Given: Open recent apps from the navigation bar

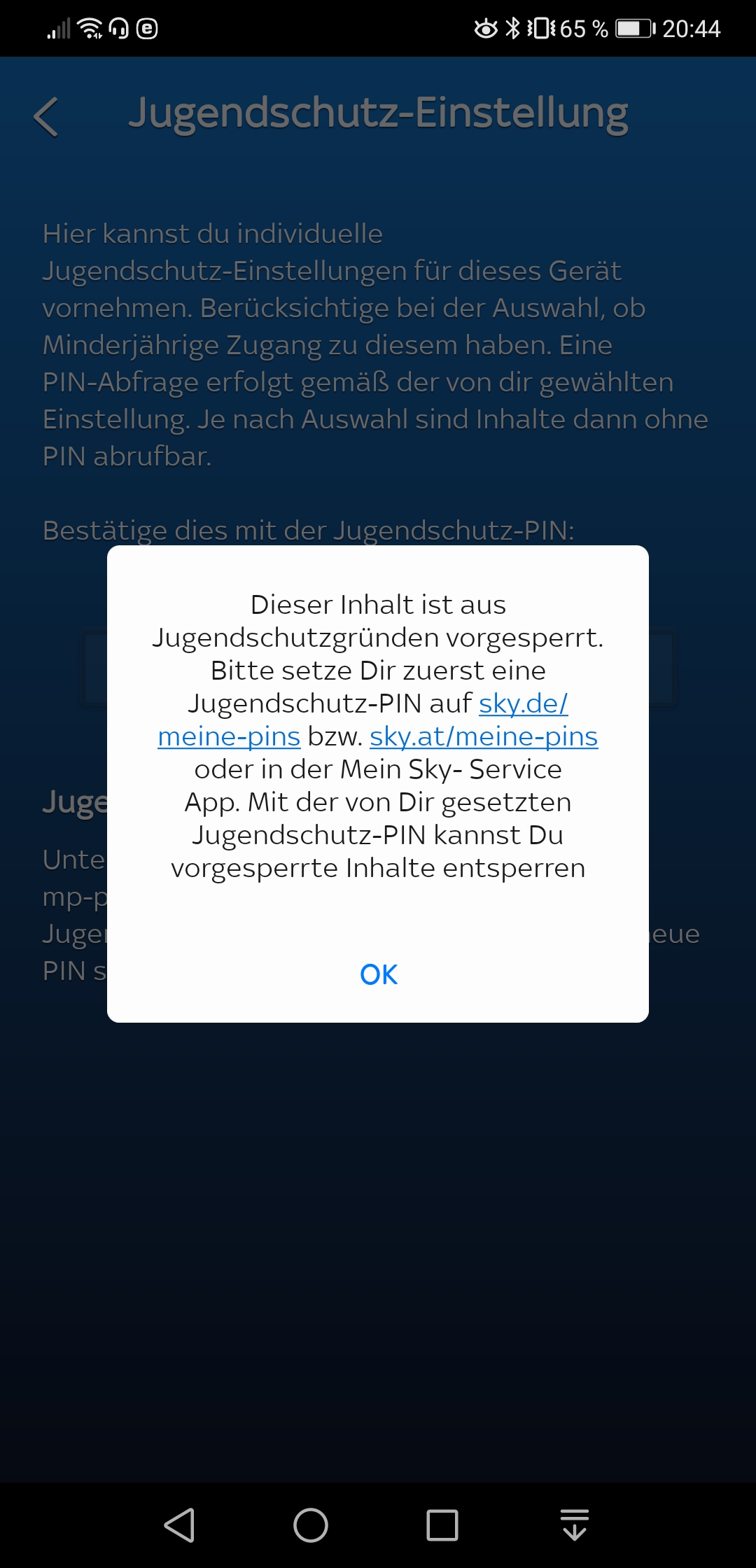Looking at the screenshot, I should (442, 1525).
